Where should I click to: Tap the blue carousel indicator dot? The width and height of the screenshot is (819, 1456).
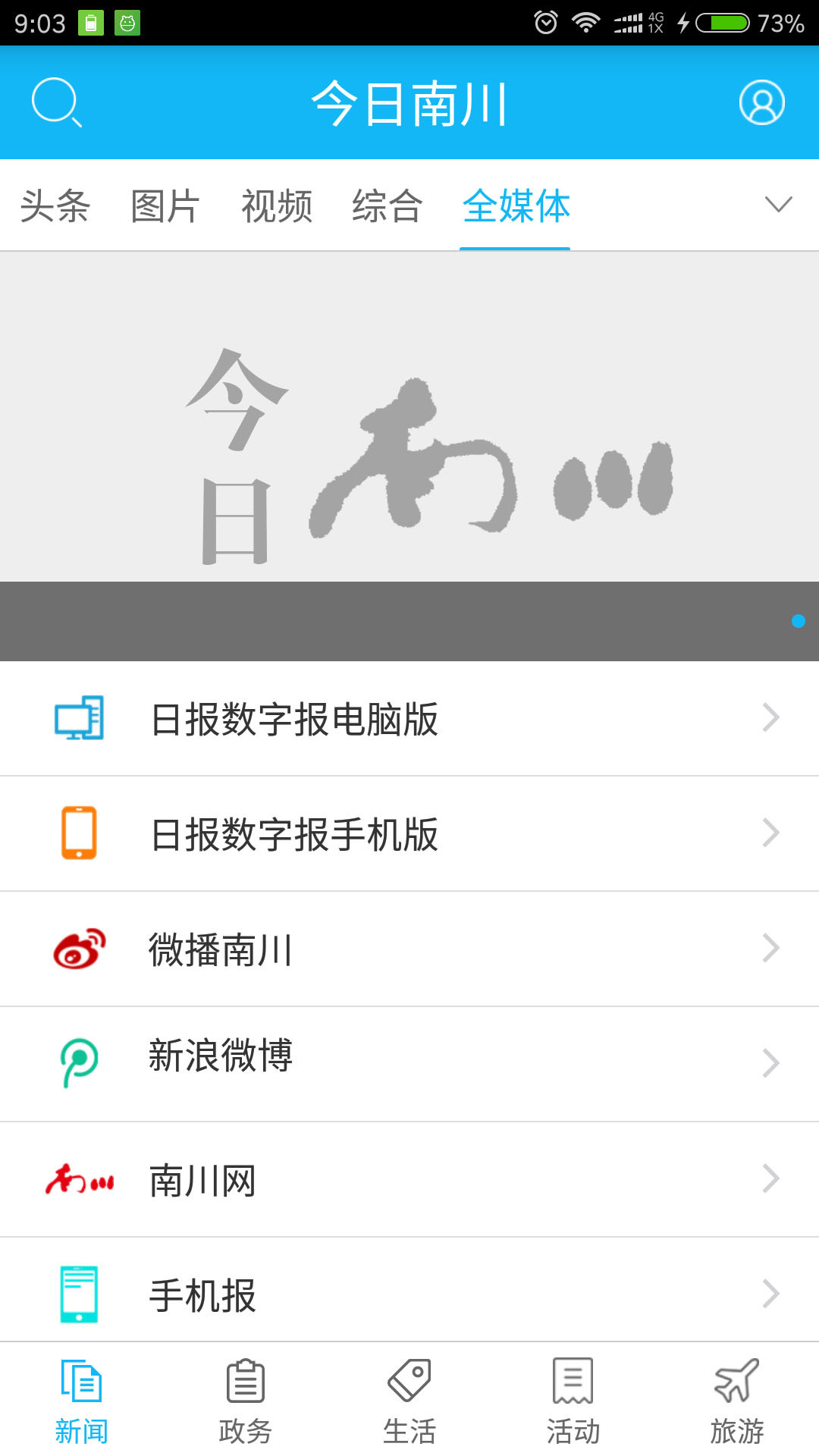(x=798, y=620)
